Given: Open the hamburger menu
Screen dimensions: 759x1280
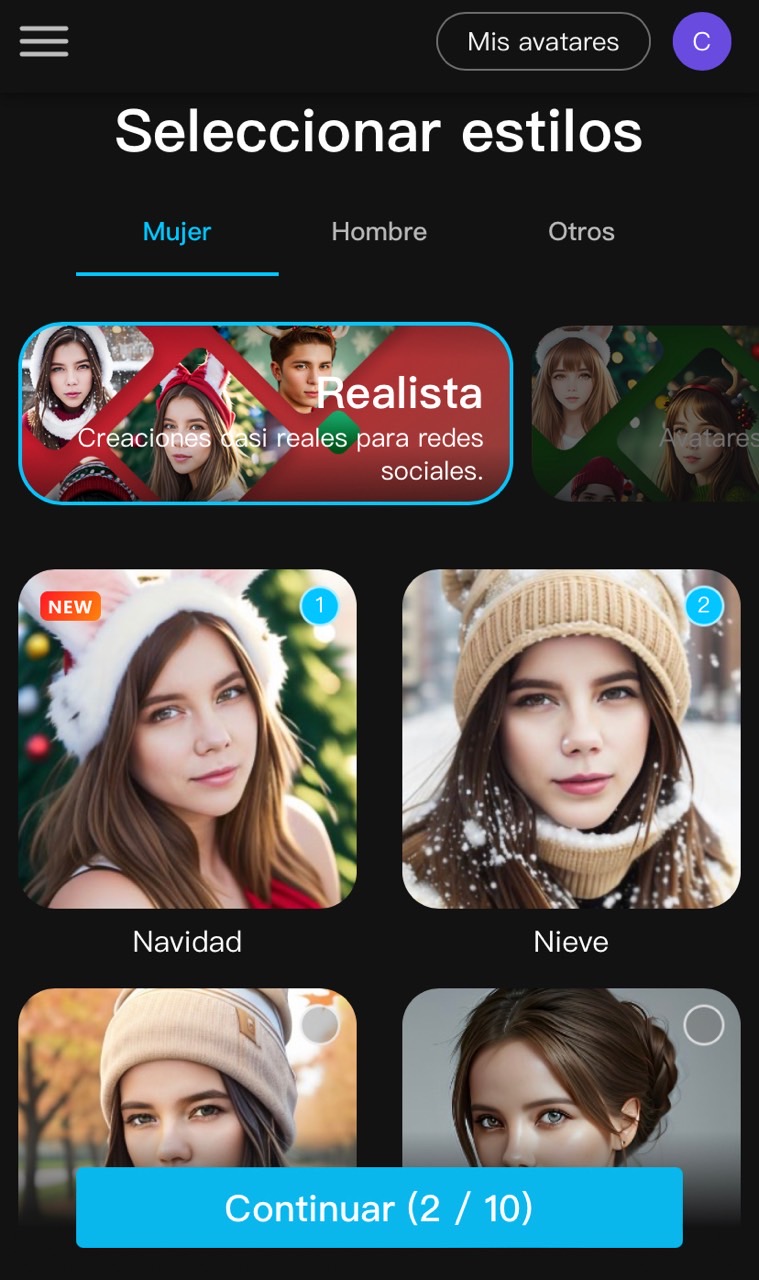Looking at the screenshot, I should [44, 41].
